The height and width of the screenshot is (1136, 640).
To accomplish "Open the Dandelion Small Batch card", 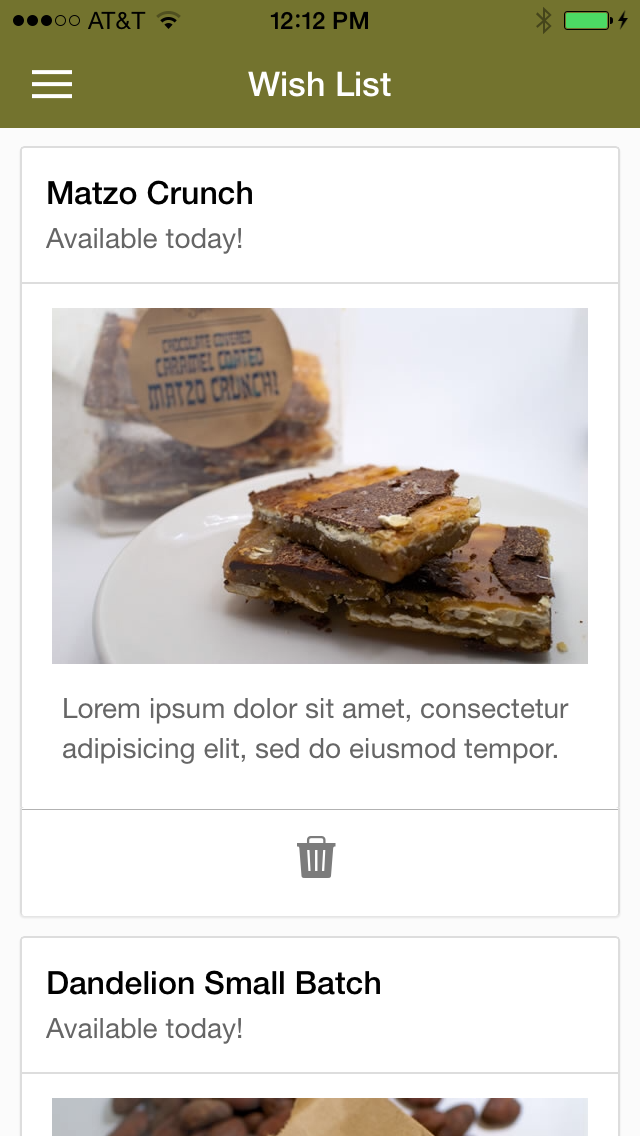I will coord(320,1036).
